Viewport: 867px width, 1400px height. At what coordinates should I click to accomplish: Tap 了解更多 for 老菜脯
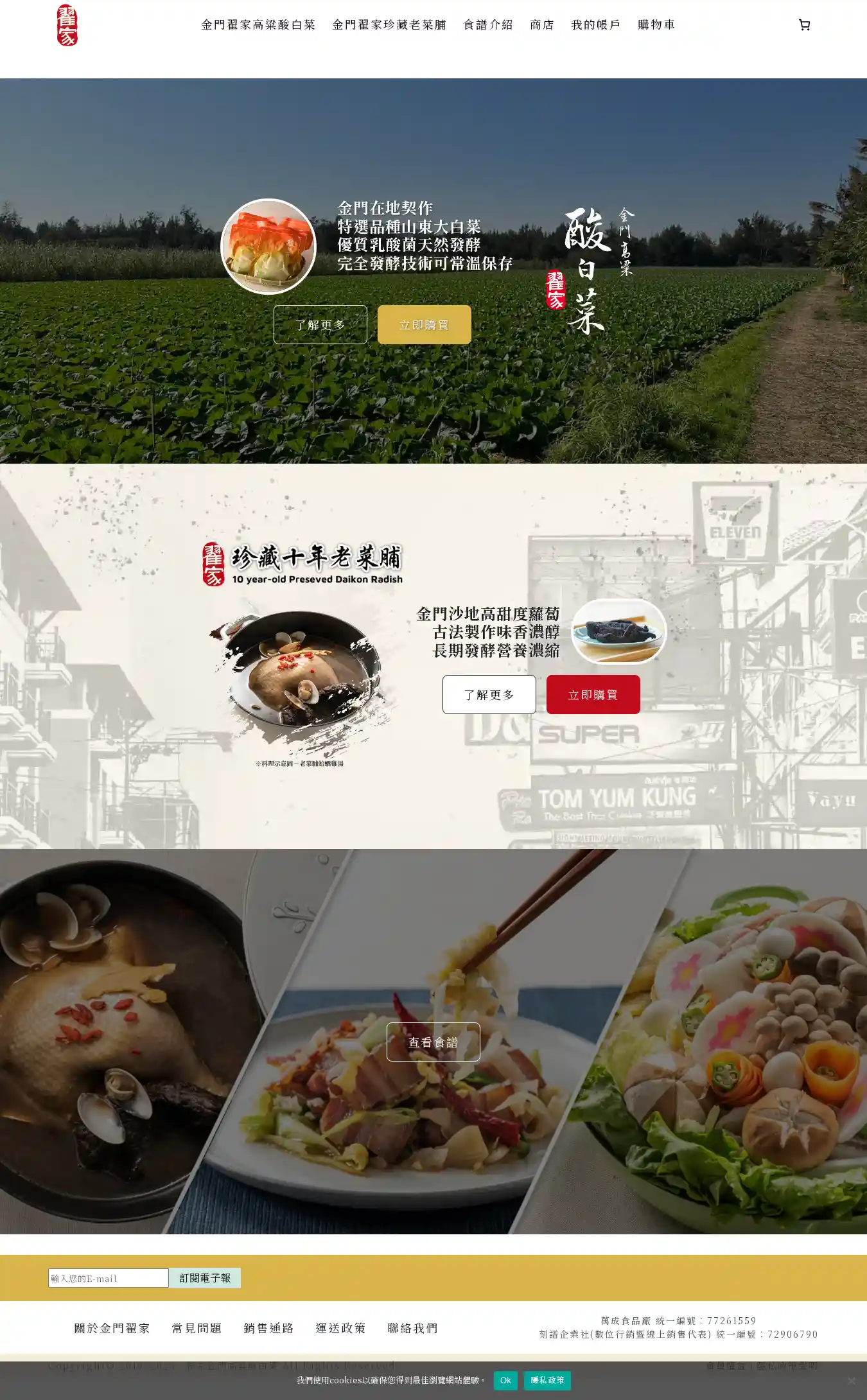click(x=489, y=694)
